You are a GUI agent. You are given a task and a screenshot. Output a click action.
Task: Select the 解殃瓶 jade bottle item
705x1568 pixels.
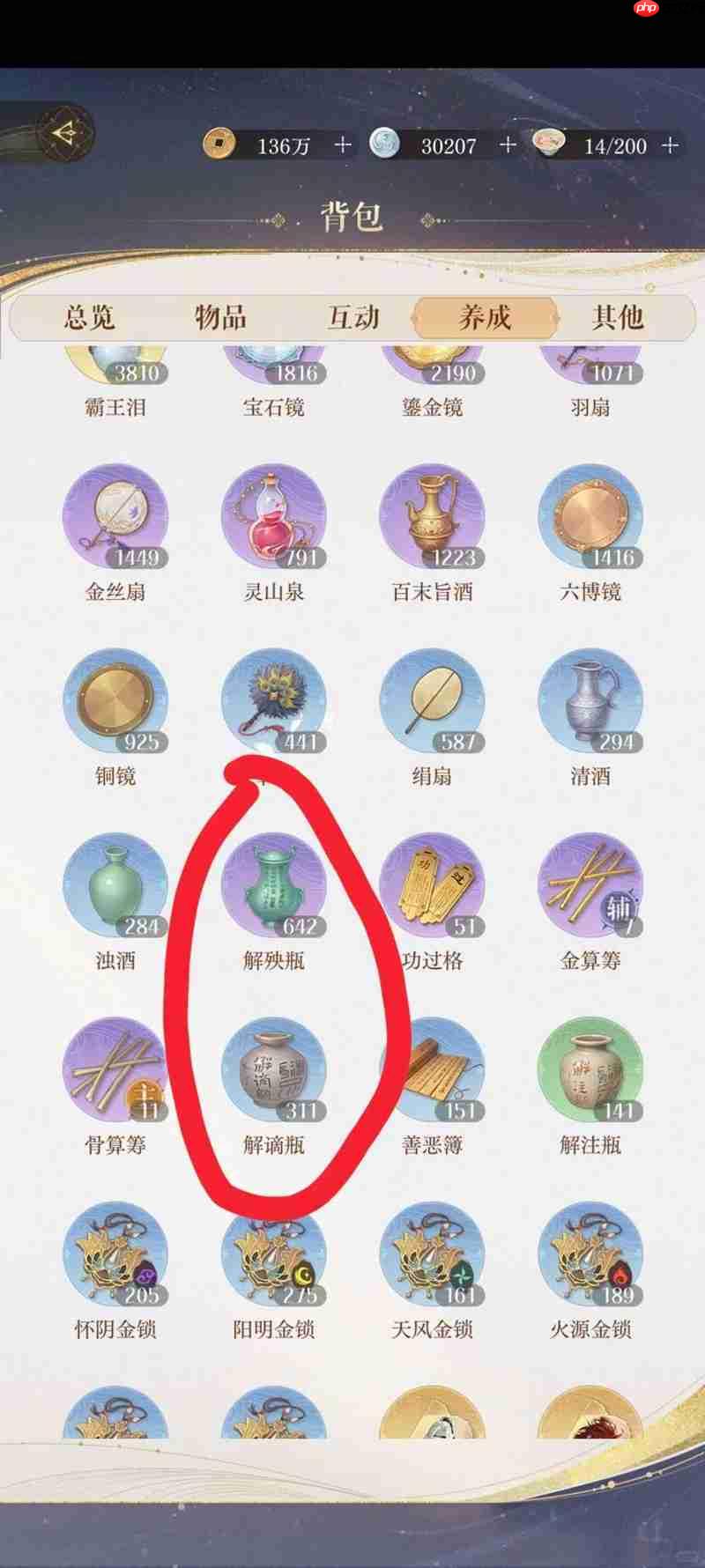click(274, 888)
